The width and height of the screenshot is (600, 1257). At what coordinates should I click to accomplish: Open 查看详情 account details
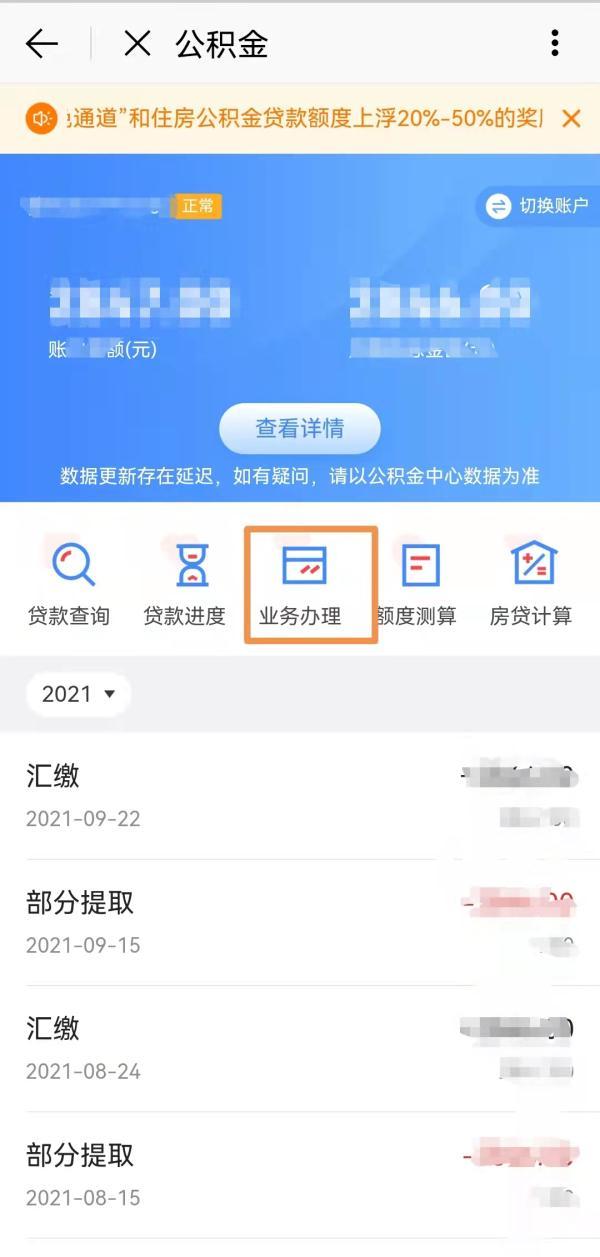[x=299, y=429]
